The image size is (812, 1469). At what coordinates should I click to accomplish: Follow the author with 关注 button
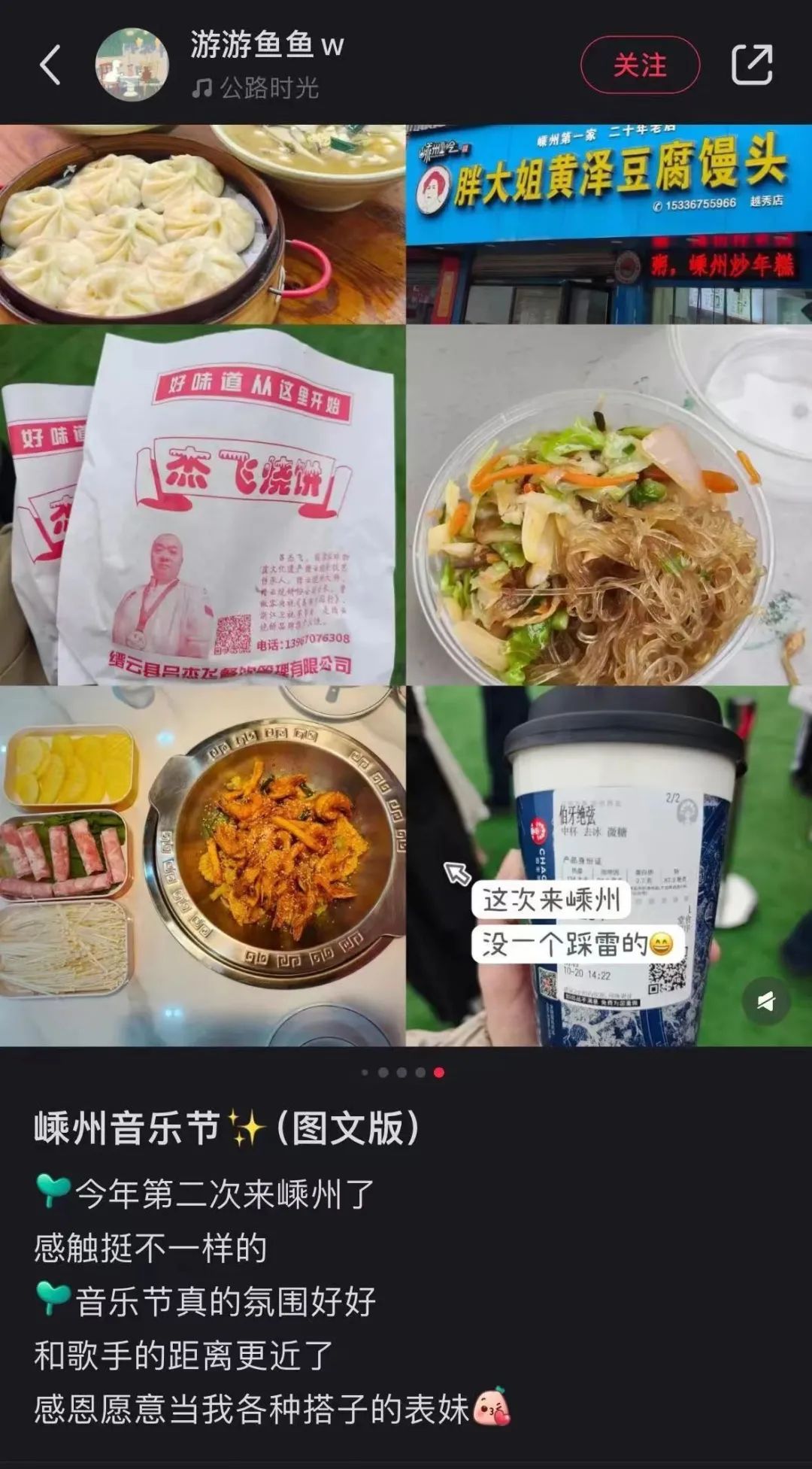click(640, 65)
